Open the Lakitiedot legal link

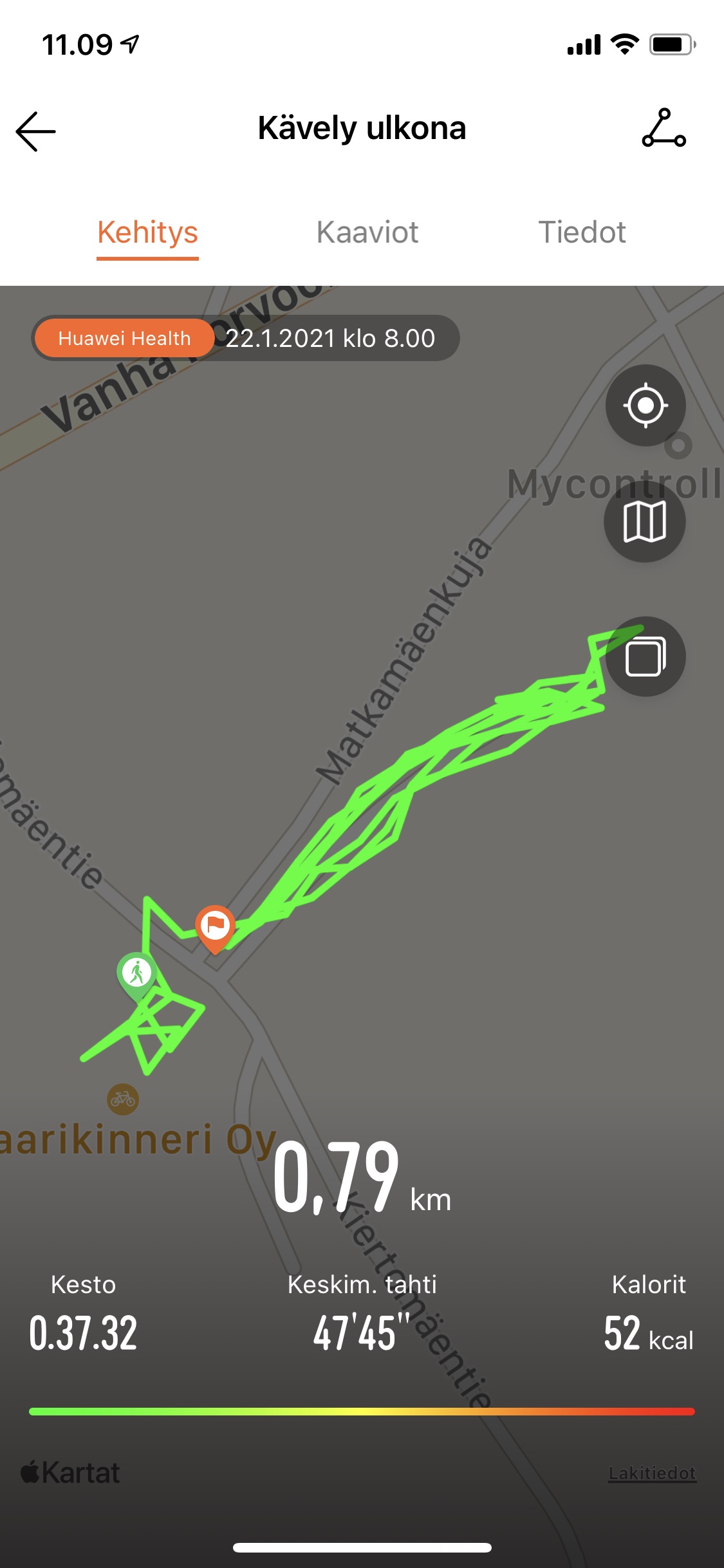click(652, 1473)
